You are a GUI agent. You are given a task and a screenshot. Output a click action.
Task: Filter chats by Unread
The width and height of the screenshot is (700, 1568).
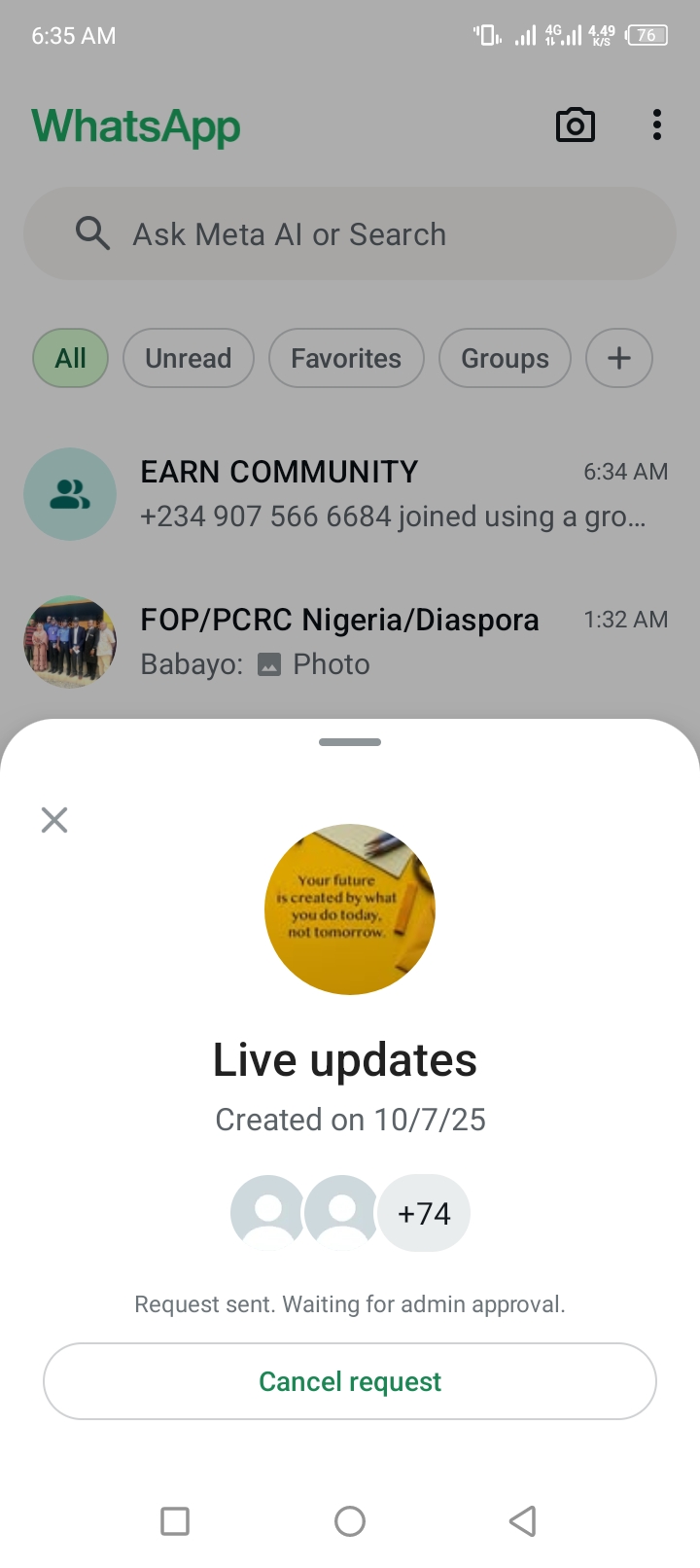[188, 358]
